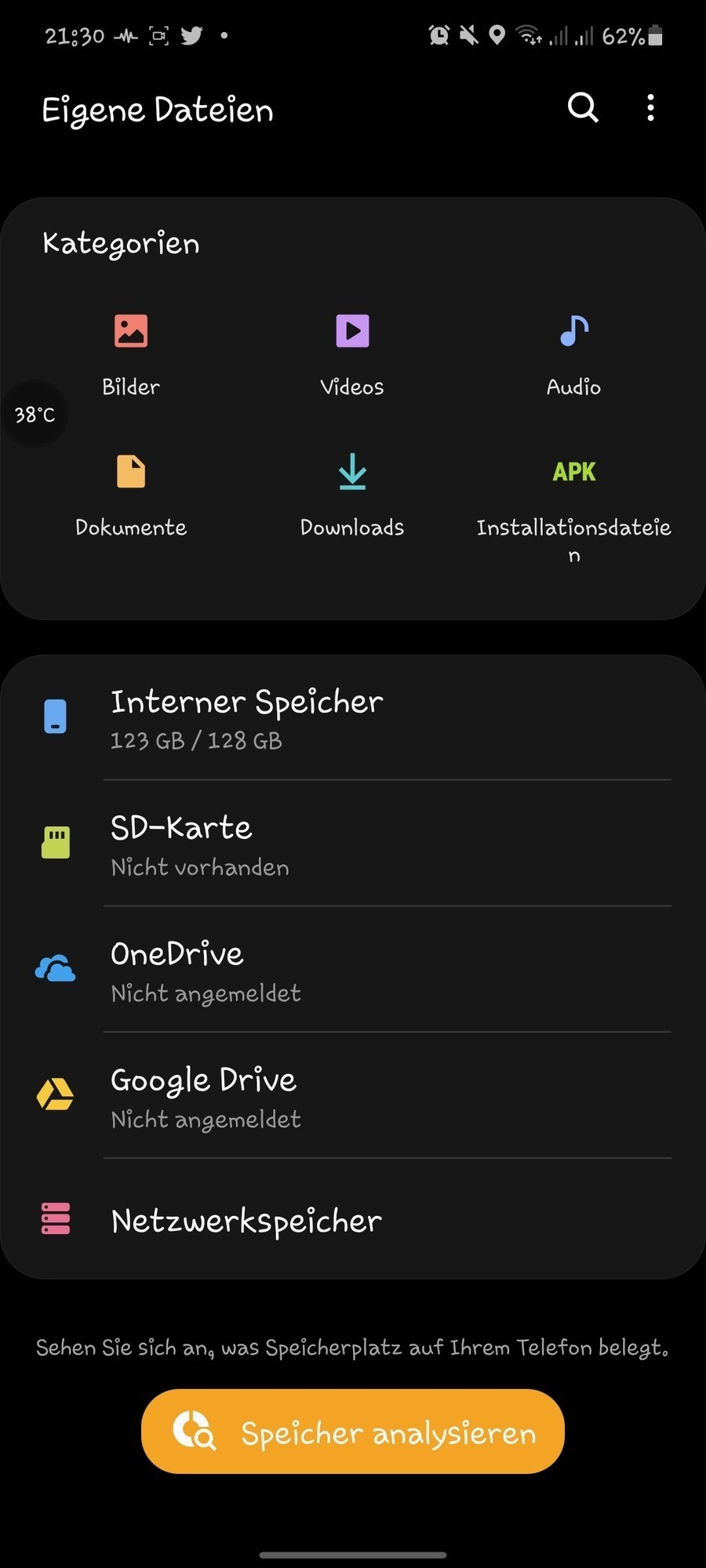Select the SD-Karte row
706x1568 pixels.
pyautogui.click(x=353, y=844)
